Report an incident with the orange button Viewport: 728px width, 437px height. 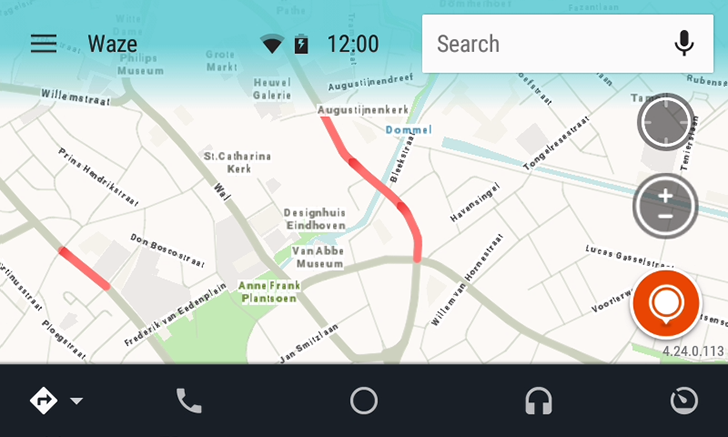666,304
